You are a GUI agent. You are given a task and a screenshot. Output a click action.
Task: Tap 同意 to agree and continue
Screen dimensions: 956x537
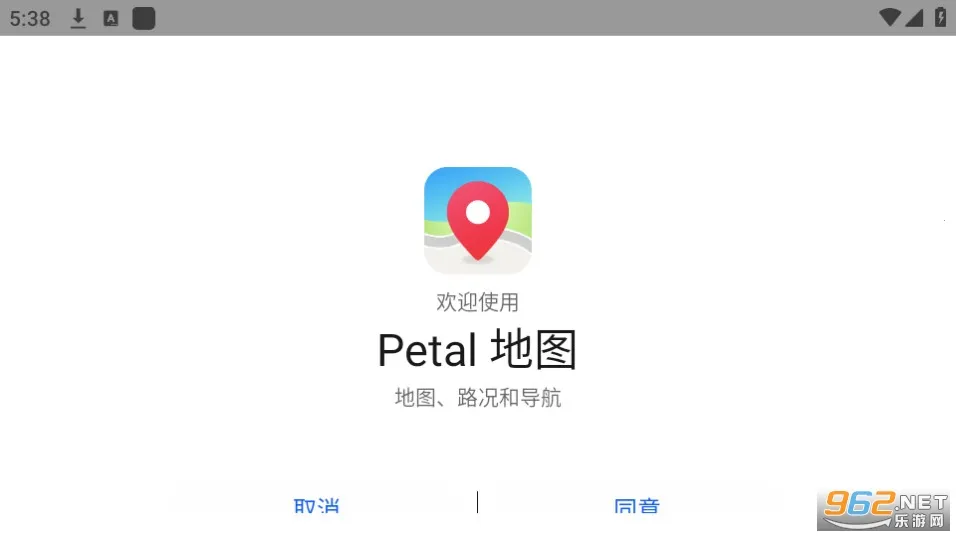636,506
